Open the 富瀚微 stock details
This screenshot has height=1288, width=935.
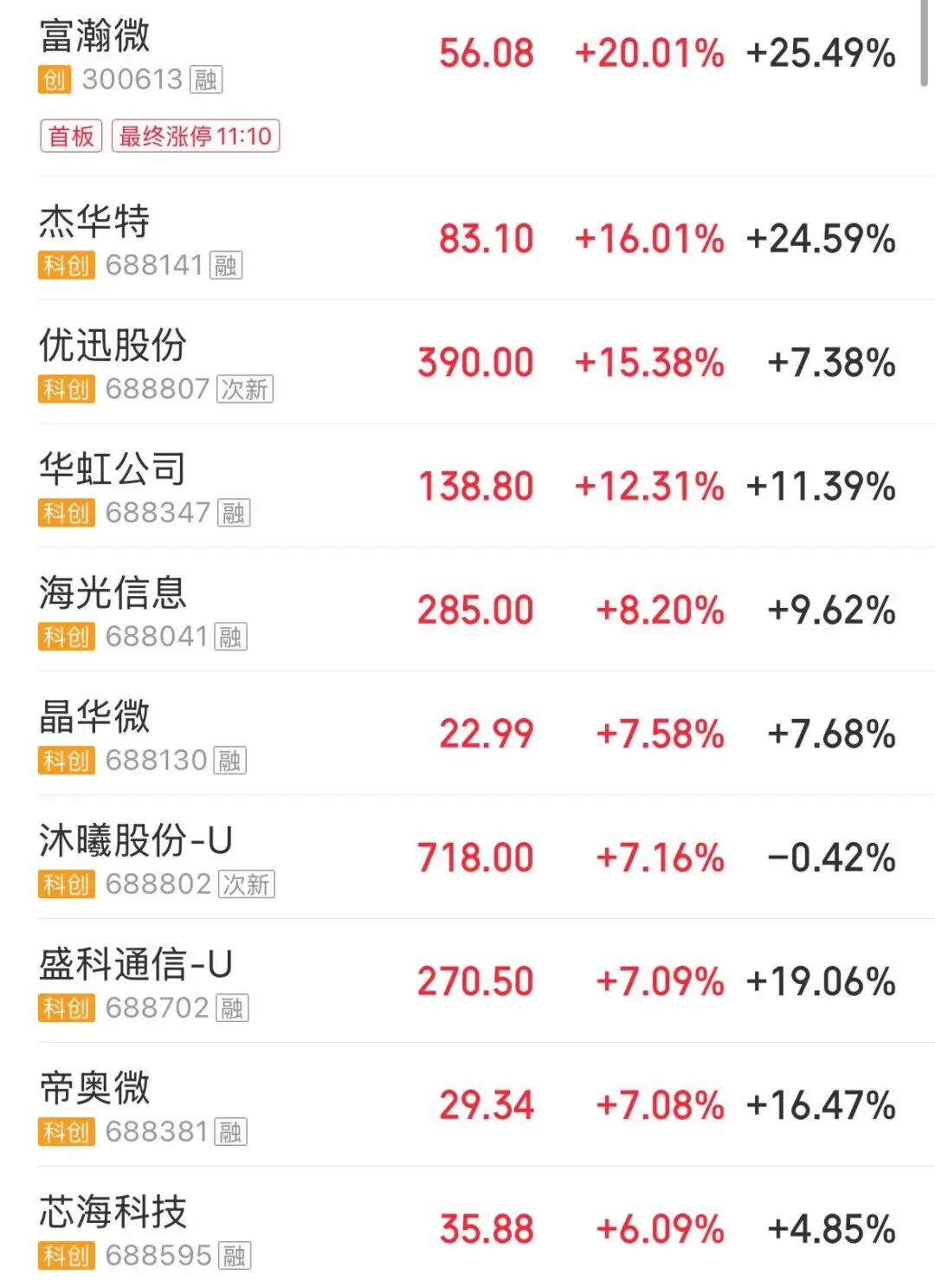click(95, 36)
